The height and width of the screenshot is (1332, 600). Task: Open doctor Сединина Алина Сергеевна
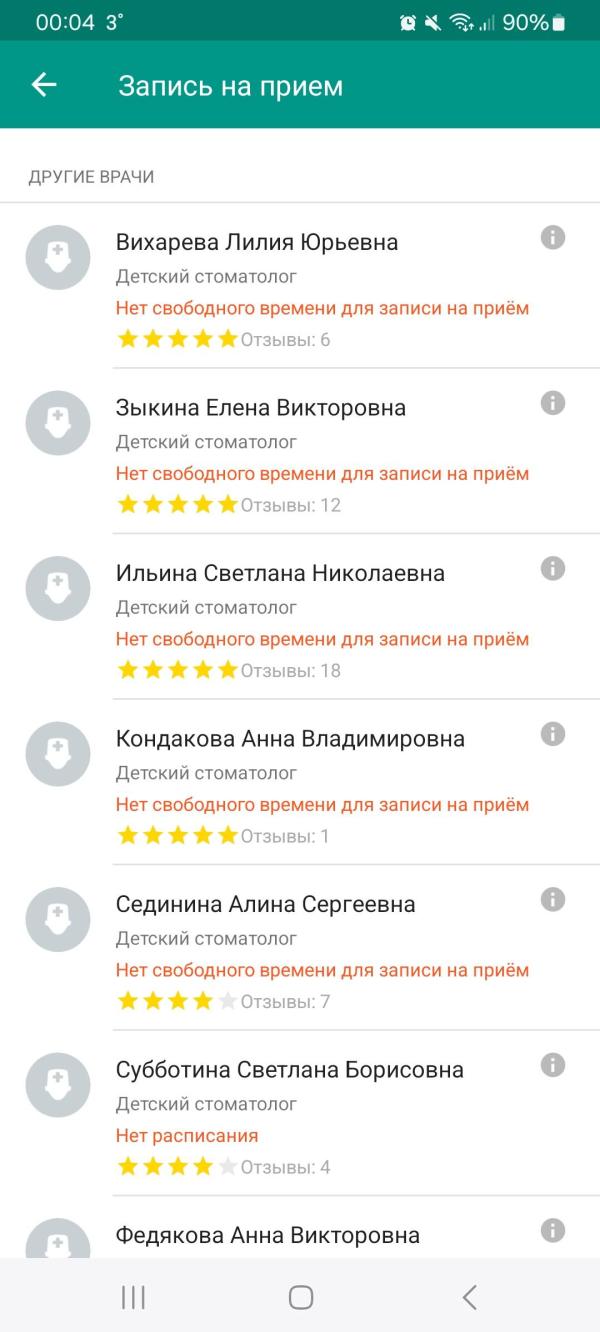[300, 948]
